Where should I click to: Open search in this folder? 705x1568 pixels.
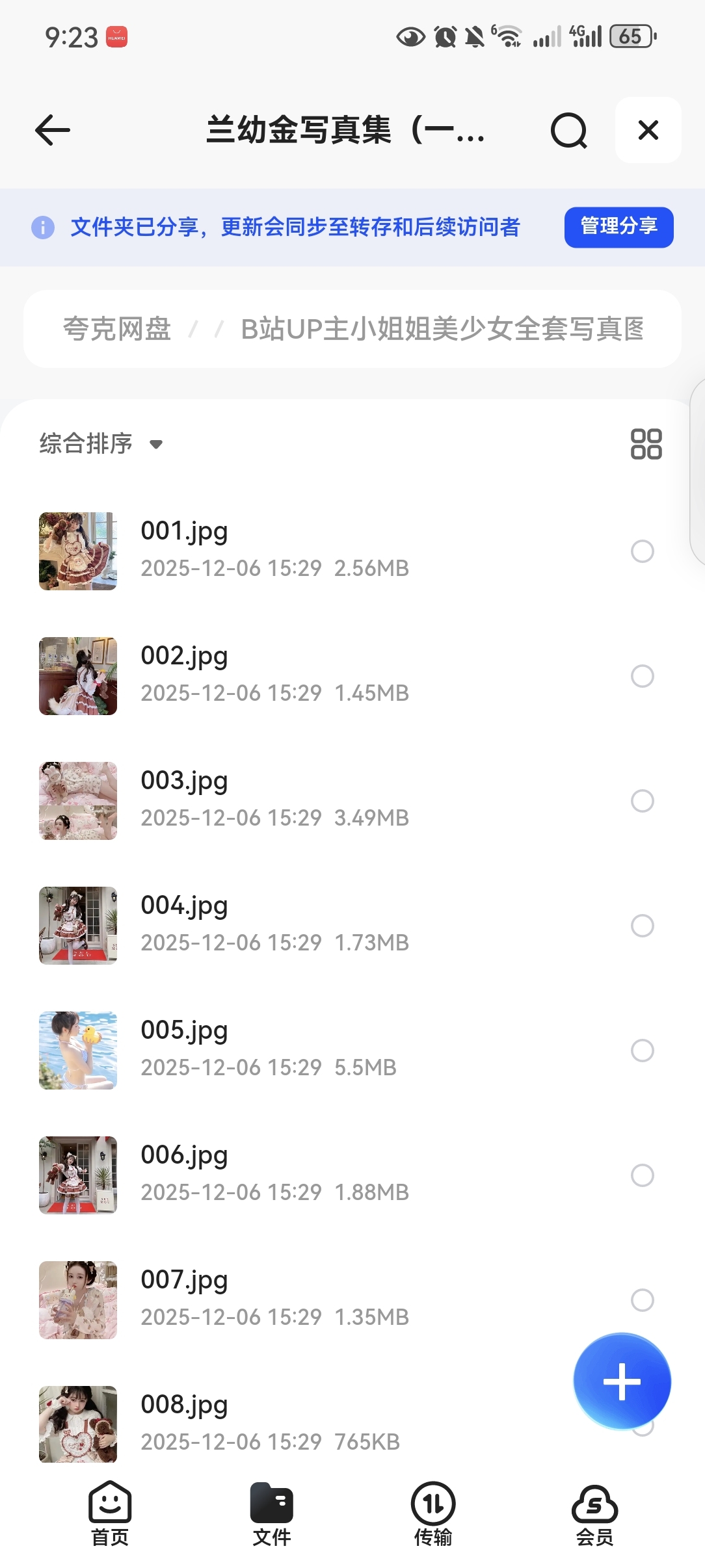pos(568,131)
